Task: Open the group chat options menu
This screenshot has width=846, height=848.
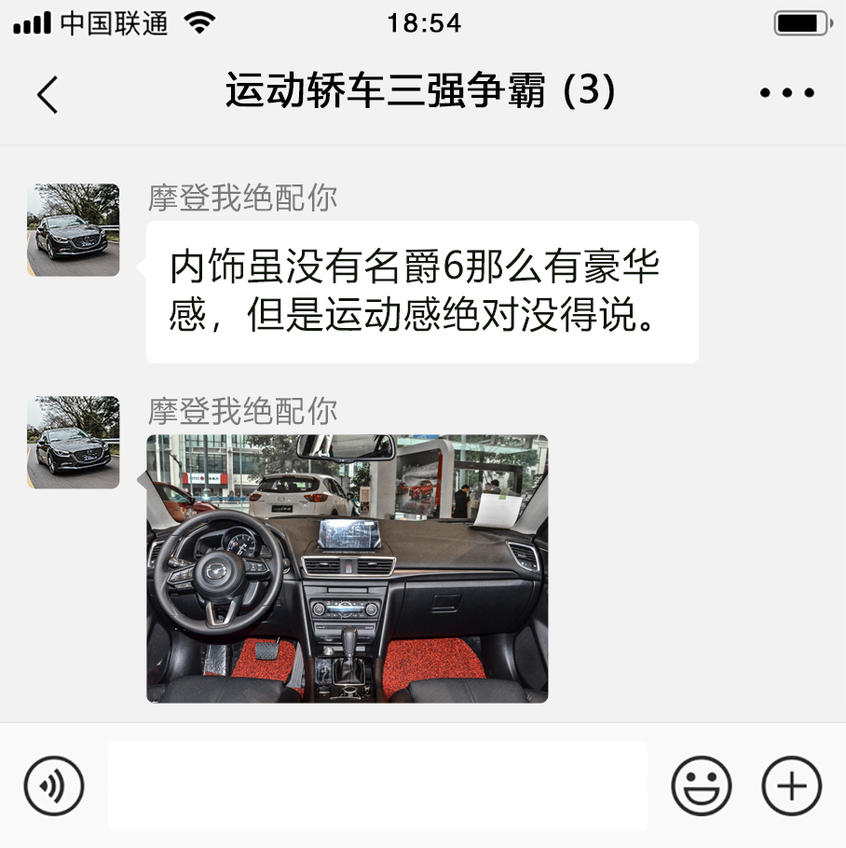Action: [787, 93]
